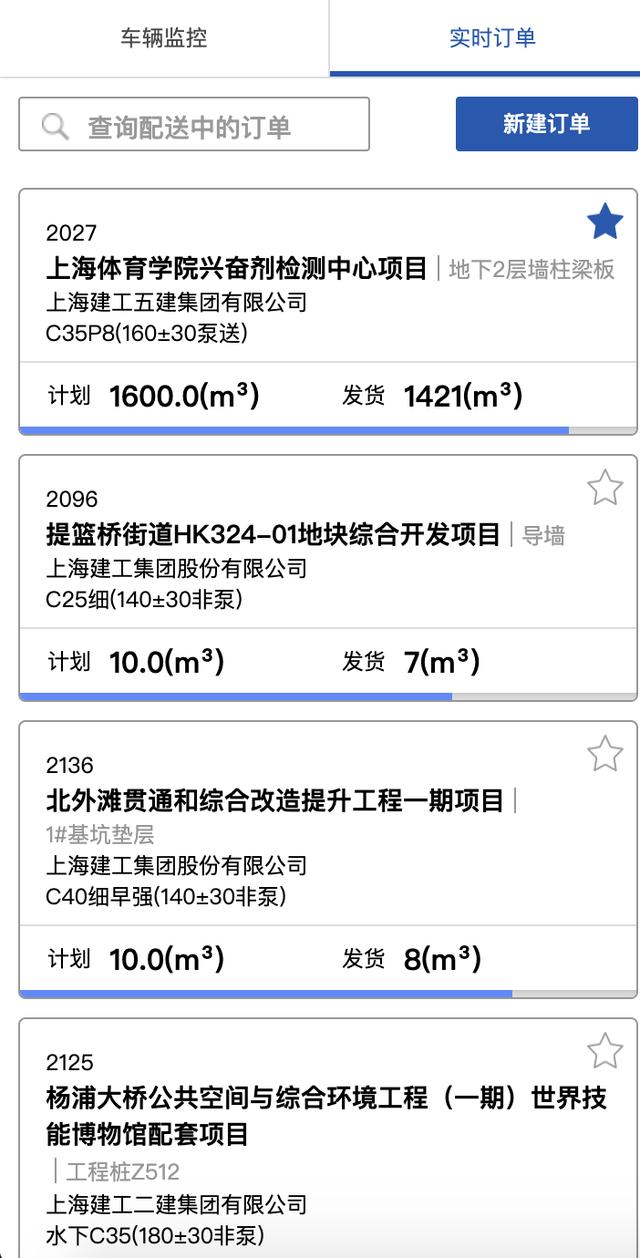This screenshot has height=1258, width=640.
Task: Tap the 查询配送中的订单 search field
Action: click(194, 125)
